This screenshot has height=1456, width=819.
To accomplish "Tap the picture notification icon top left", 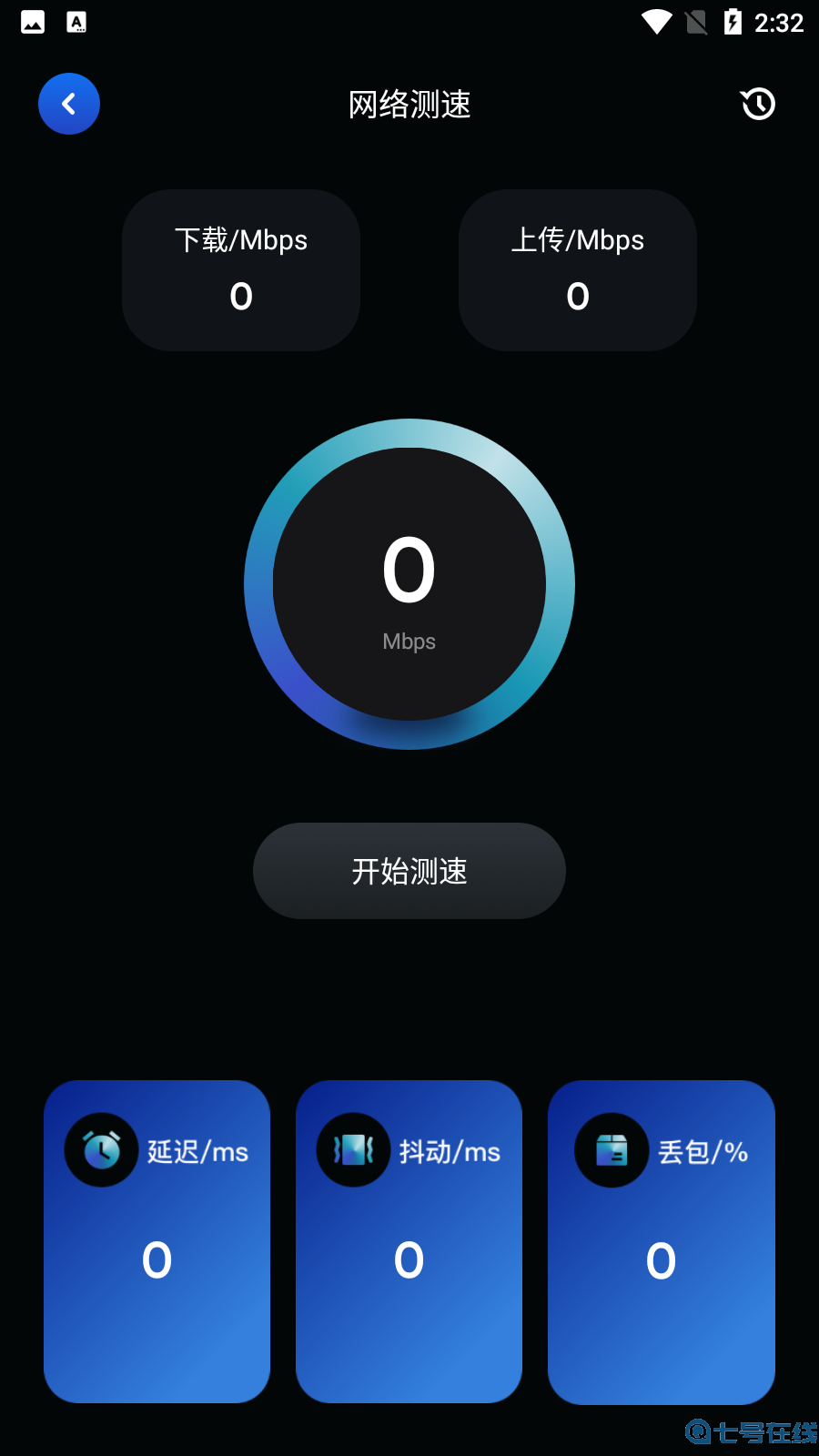I will pyautogui.click(x=32, y=22).
